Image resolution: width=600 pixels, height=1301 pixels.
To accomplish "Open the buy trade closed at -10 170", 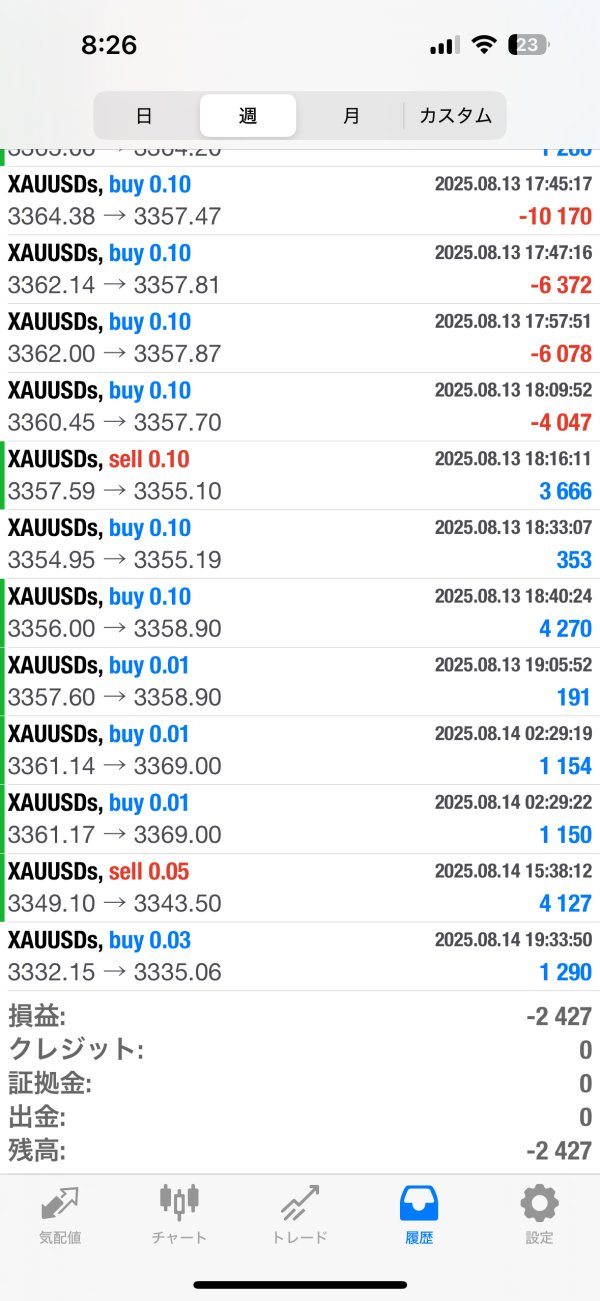I will pos(300,201).
